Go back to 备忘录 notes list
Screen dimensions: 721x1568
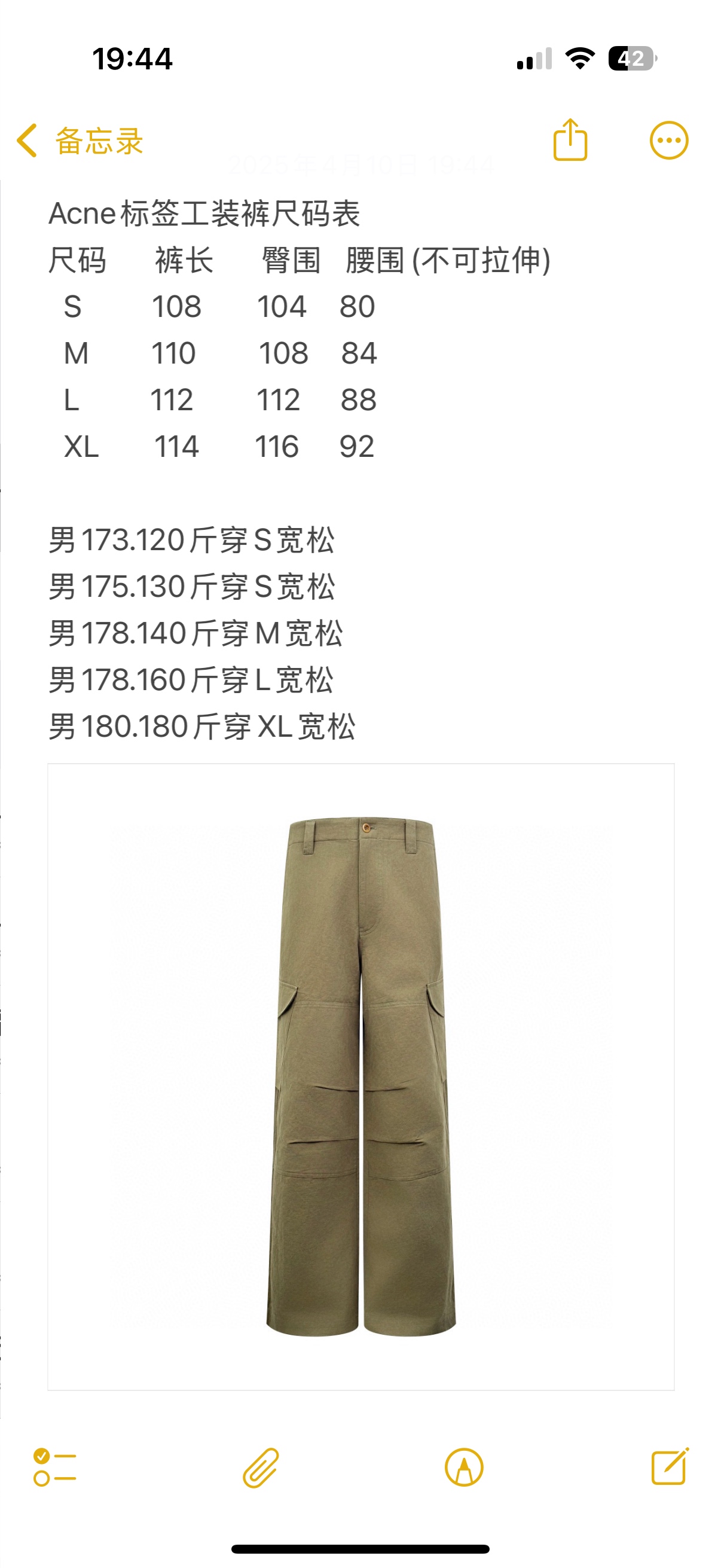pos(79,141)
